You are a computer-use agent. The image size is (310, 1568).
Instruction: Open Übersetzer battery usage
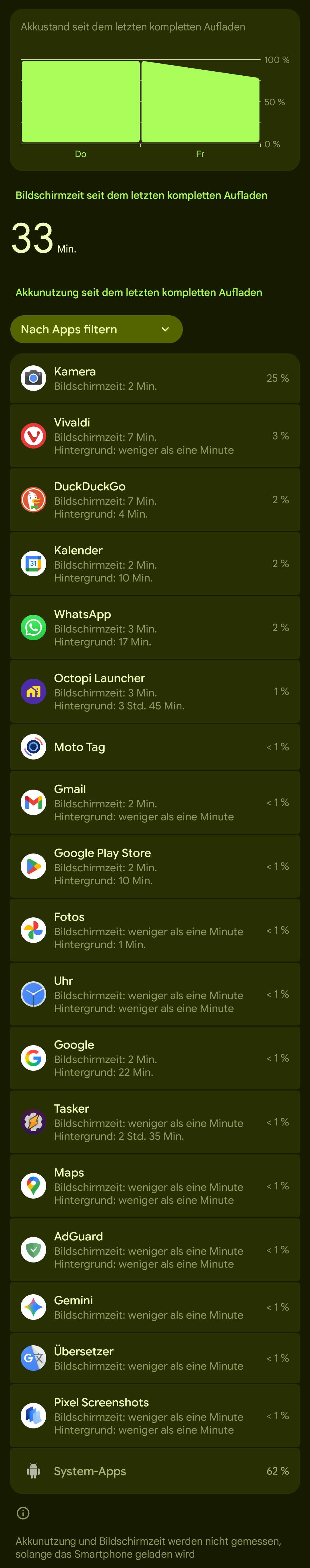(x=155, y=1358)
